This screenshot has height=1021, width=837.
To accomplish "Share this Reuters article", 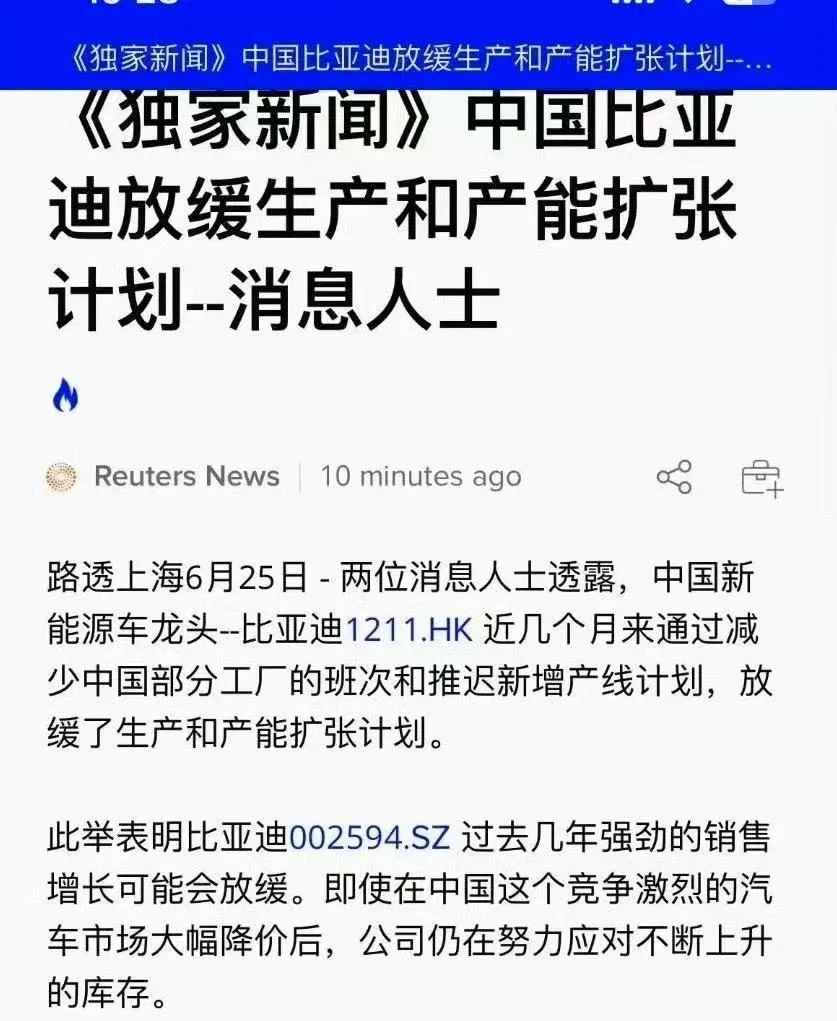I will tap(674, 477).
